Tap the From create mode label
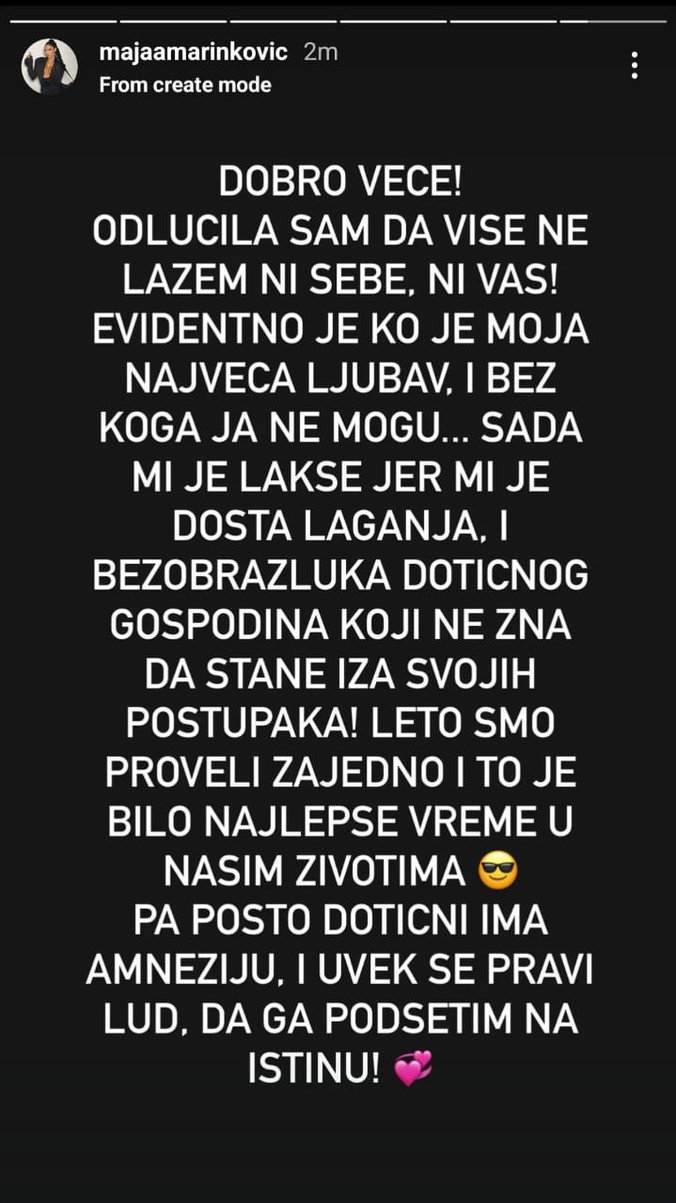This screenshot has height=1203, width=676. click(185, 85)
